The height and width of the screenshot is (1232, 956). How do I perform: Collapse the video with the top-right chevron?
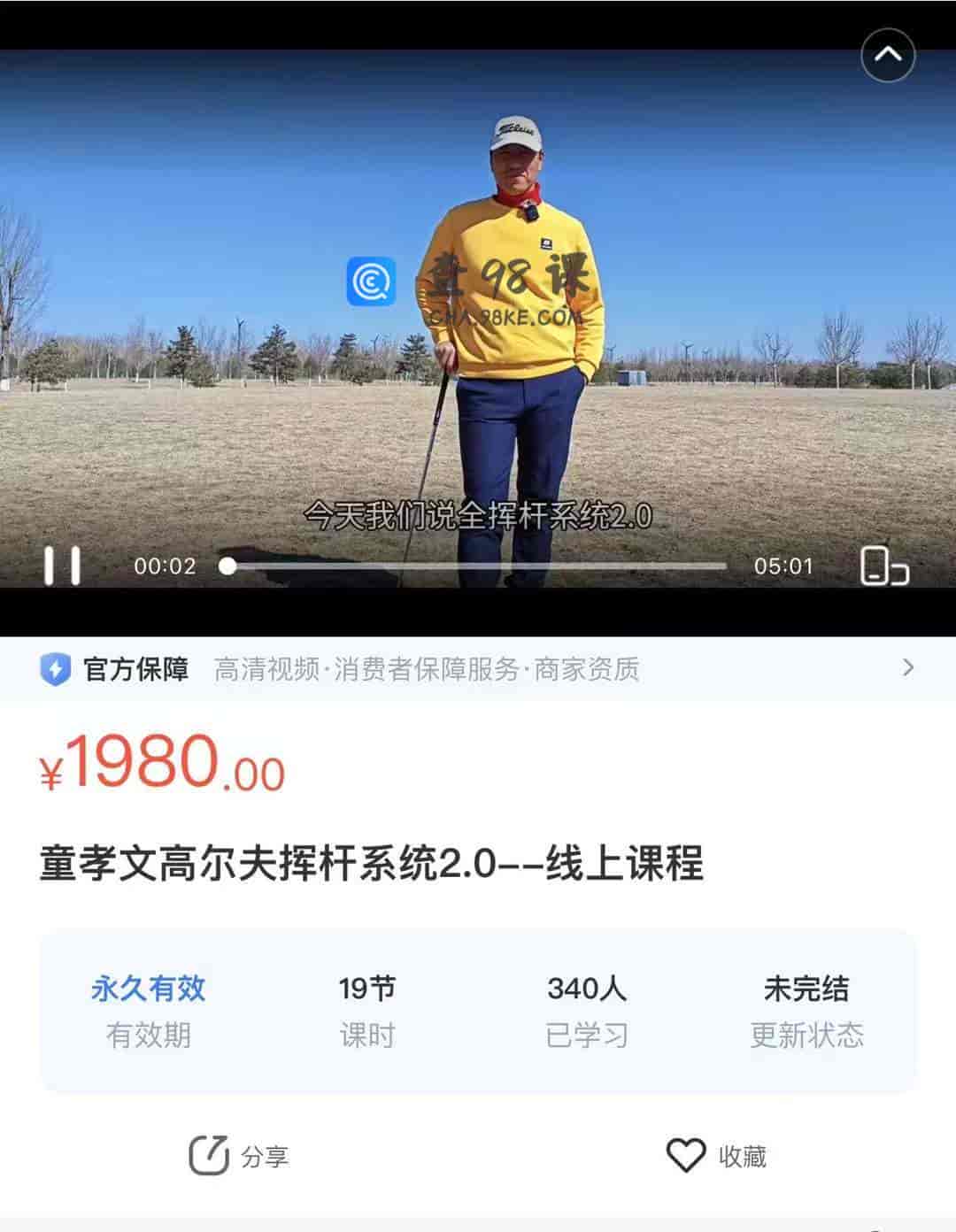(887, 55)
